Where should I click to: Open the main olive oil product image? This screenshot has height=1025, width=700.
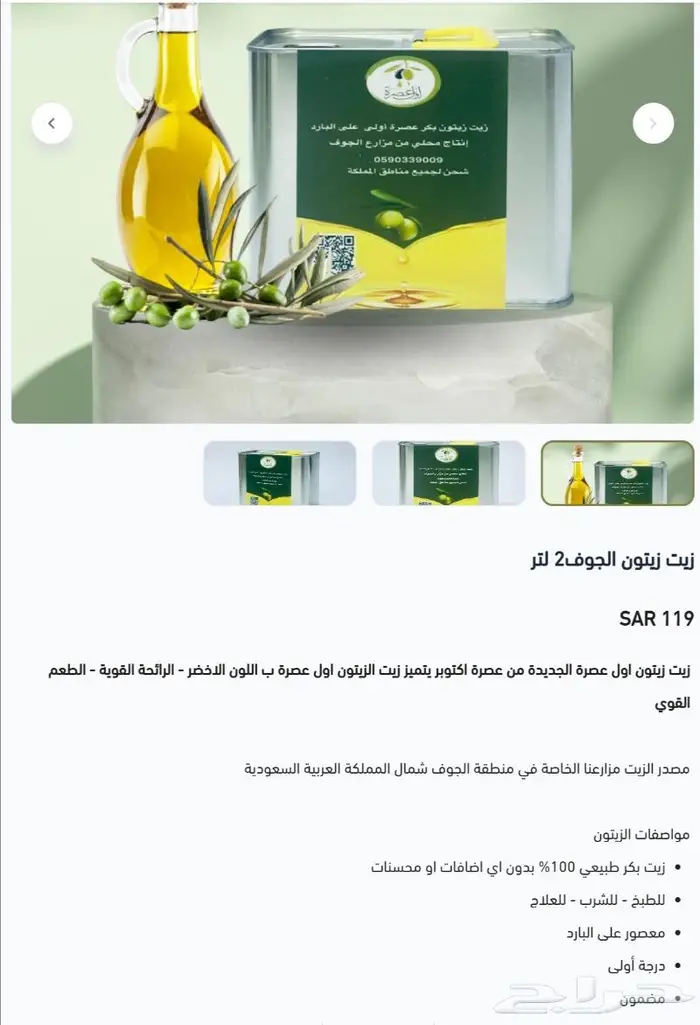point(352,213)
